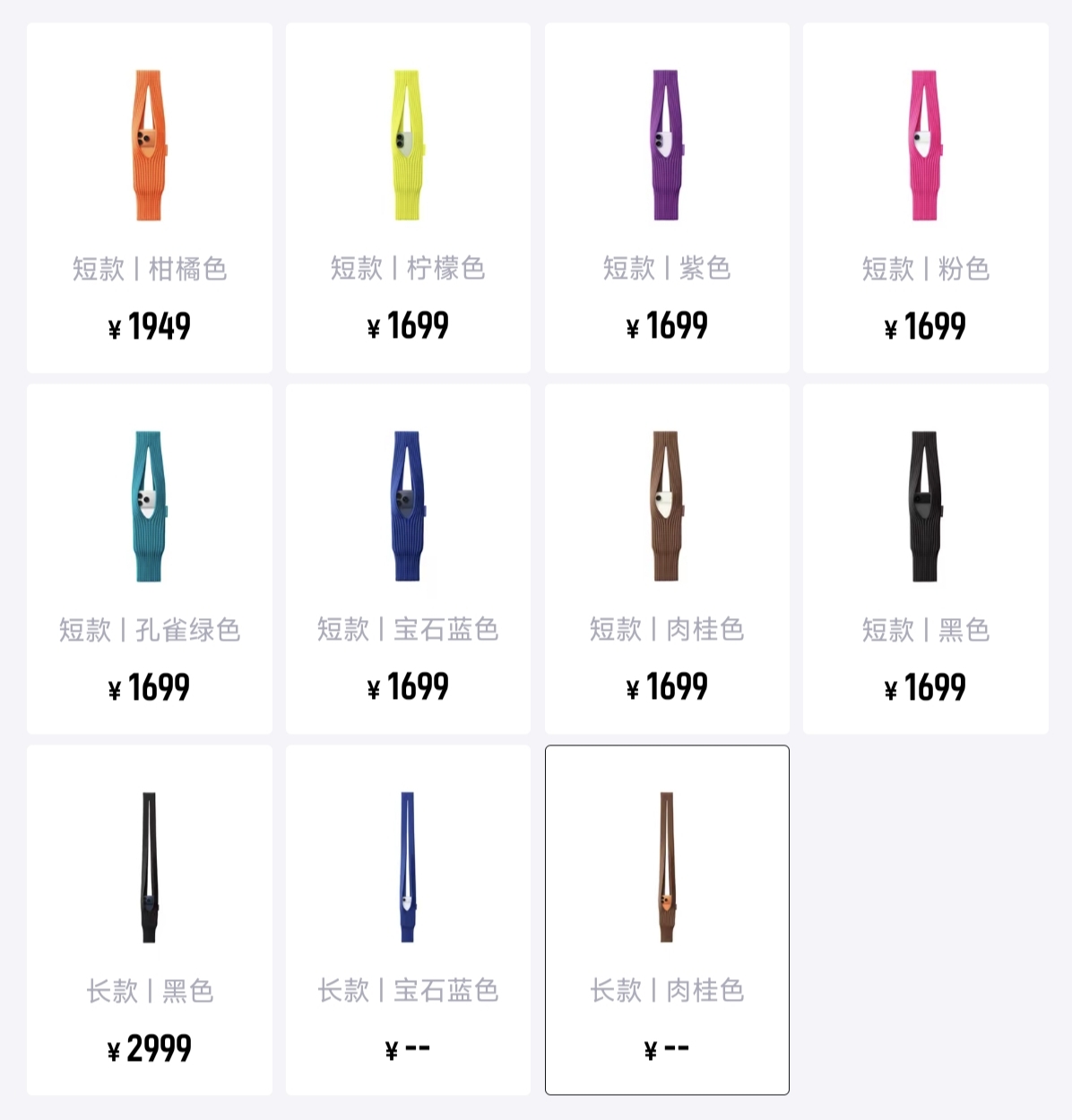This screenshot has height=1120, width=1072.
Task: Select the short orange 柑橘色 option
Action: 149,198
